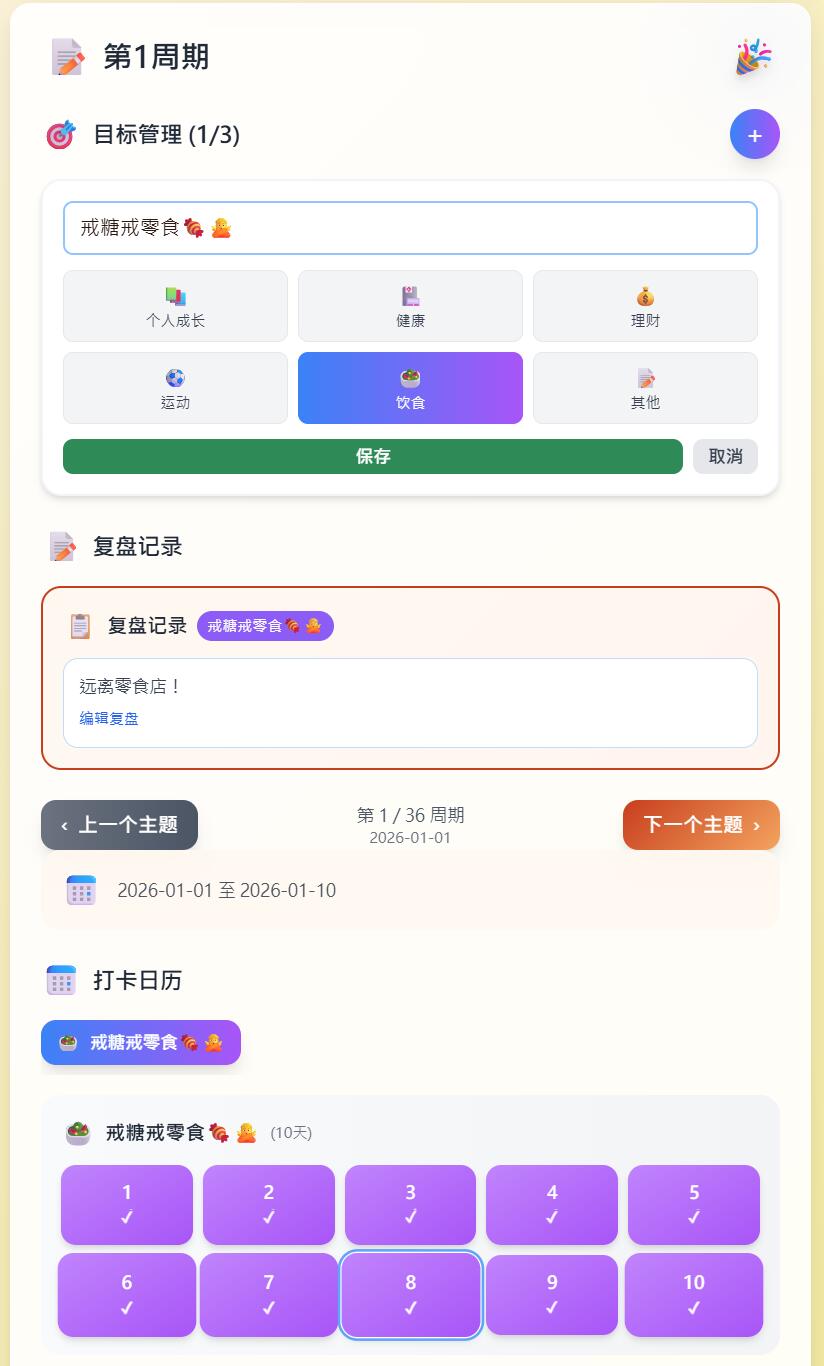Click the salad bowl icon on the 戒糖戒零食 card
The height and width of the screenshot is (1366, 824).
coord(78,1133)
